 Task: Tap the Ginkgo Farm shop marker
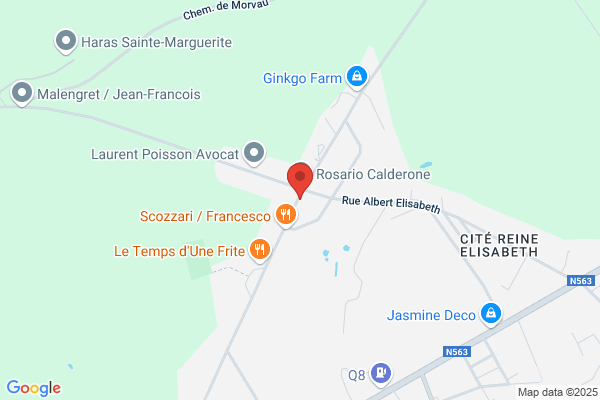click(x=355, y=76)
